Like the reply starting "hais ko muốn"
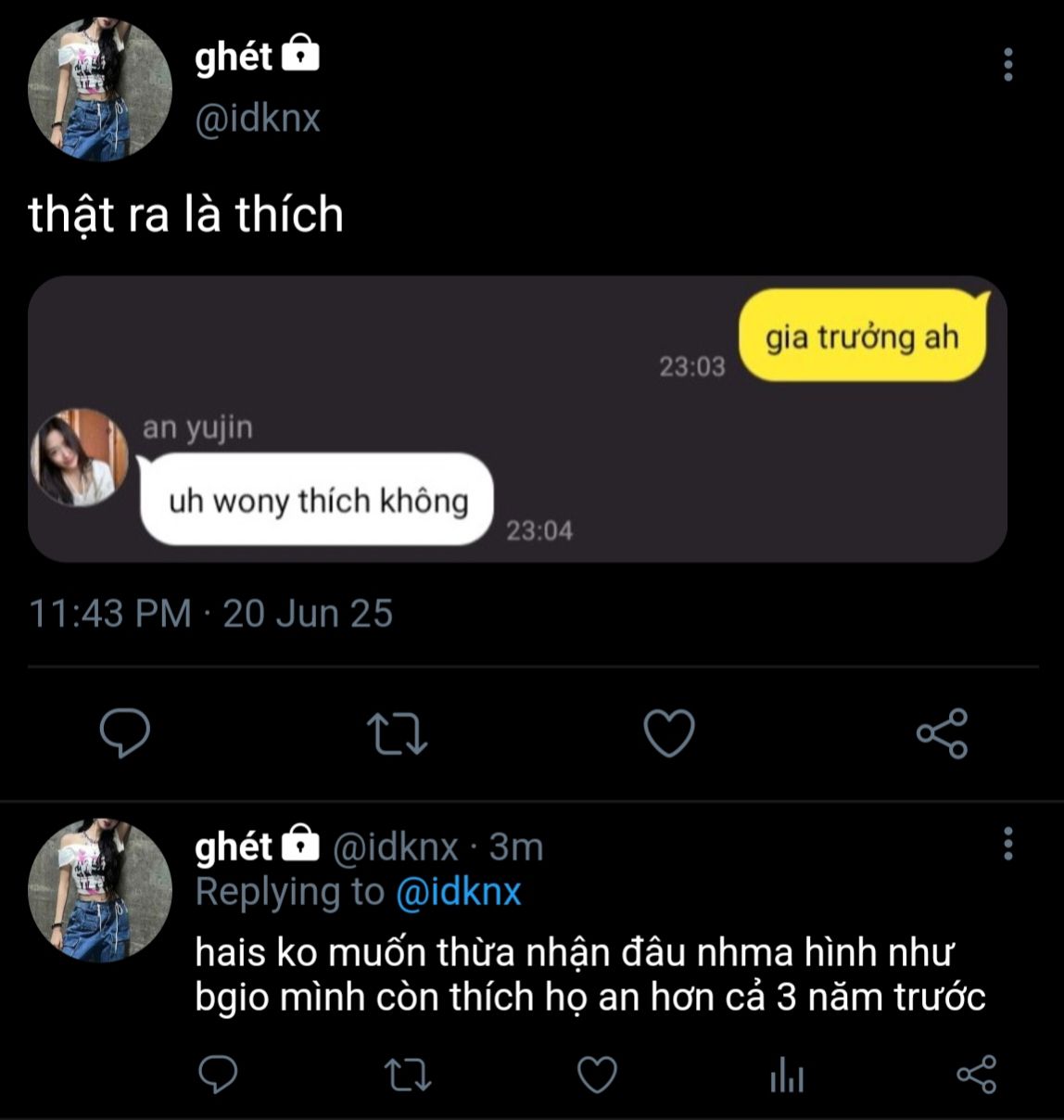The height and width of the screenshot is (1120, 1064). (x=597, y=1075)
